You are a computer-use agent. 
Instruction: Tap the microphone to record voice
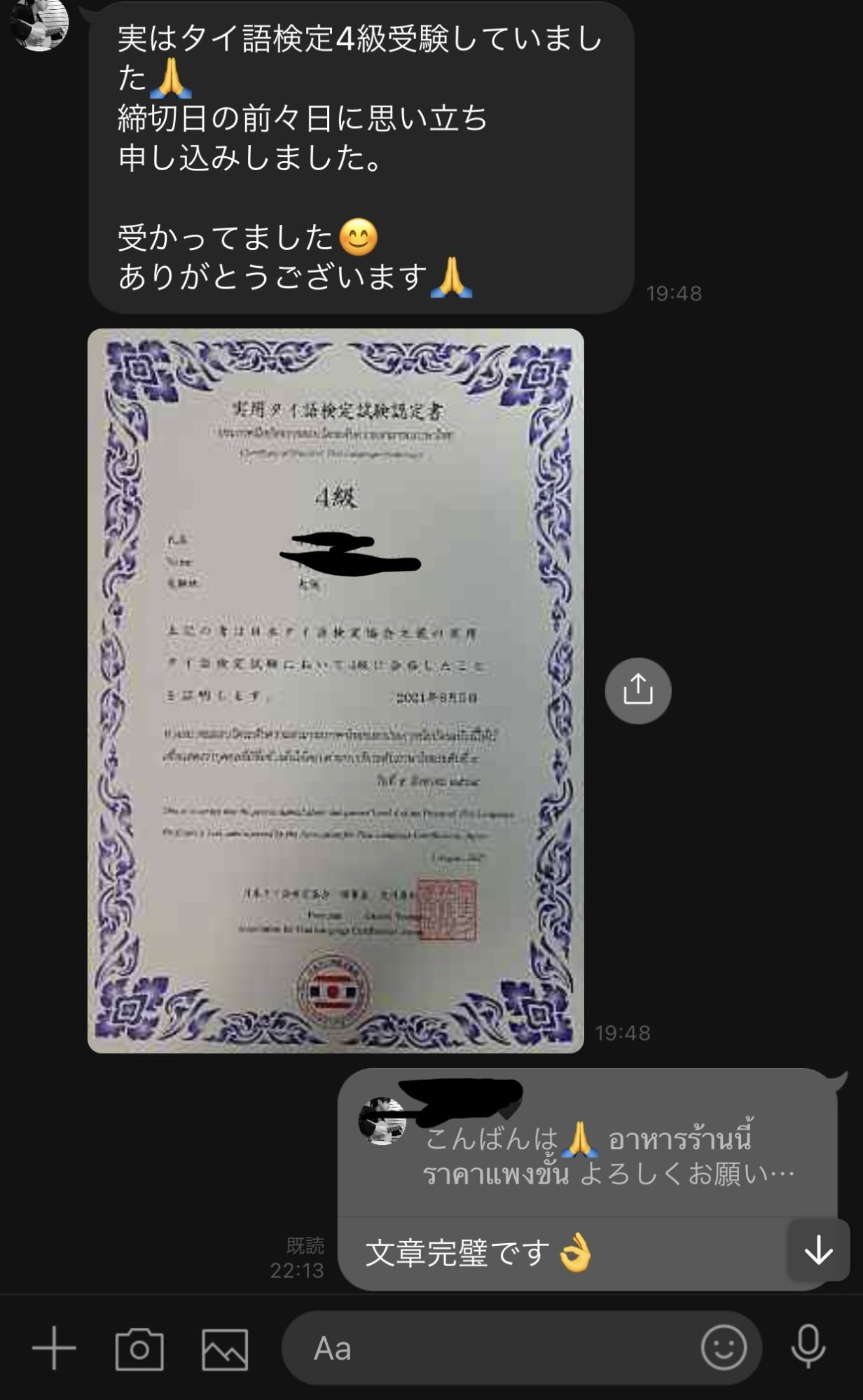(808, 1347)
